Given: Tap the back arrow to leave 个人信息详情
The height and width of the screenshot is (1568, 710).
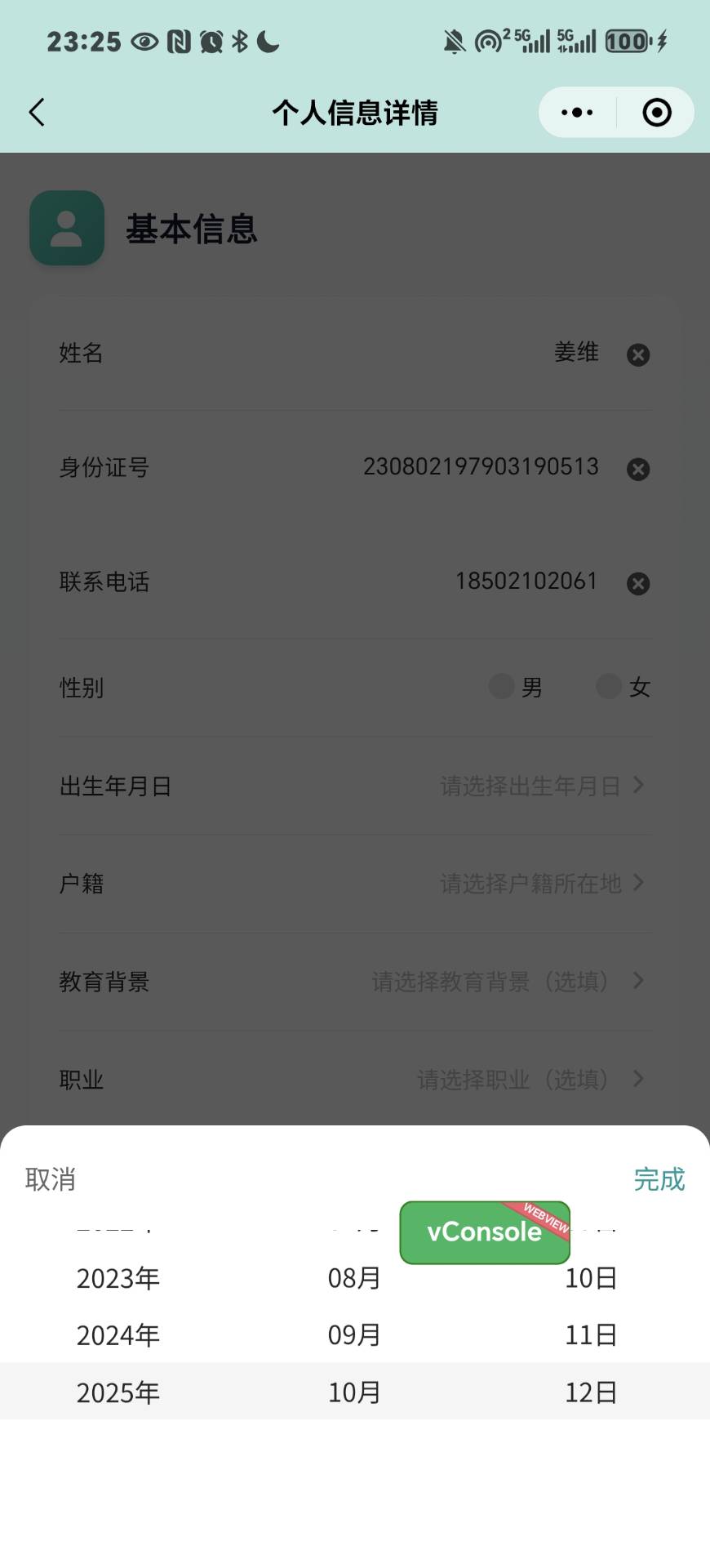Looking at the screenshot, I should point(36,112).
